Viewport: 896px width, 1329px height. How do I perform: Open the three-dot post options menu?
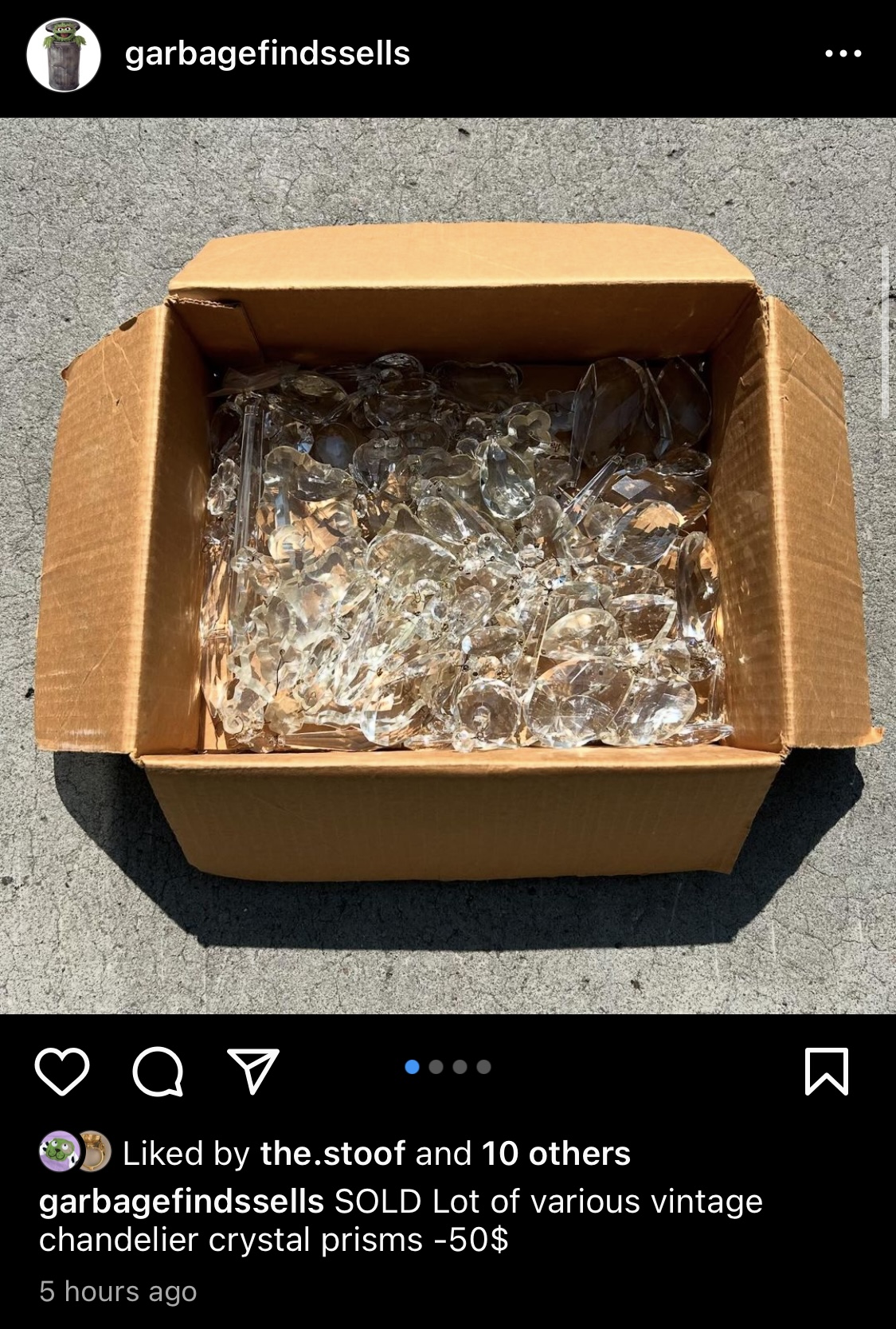point(843,53)
